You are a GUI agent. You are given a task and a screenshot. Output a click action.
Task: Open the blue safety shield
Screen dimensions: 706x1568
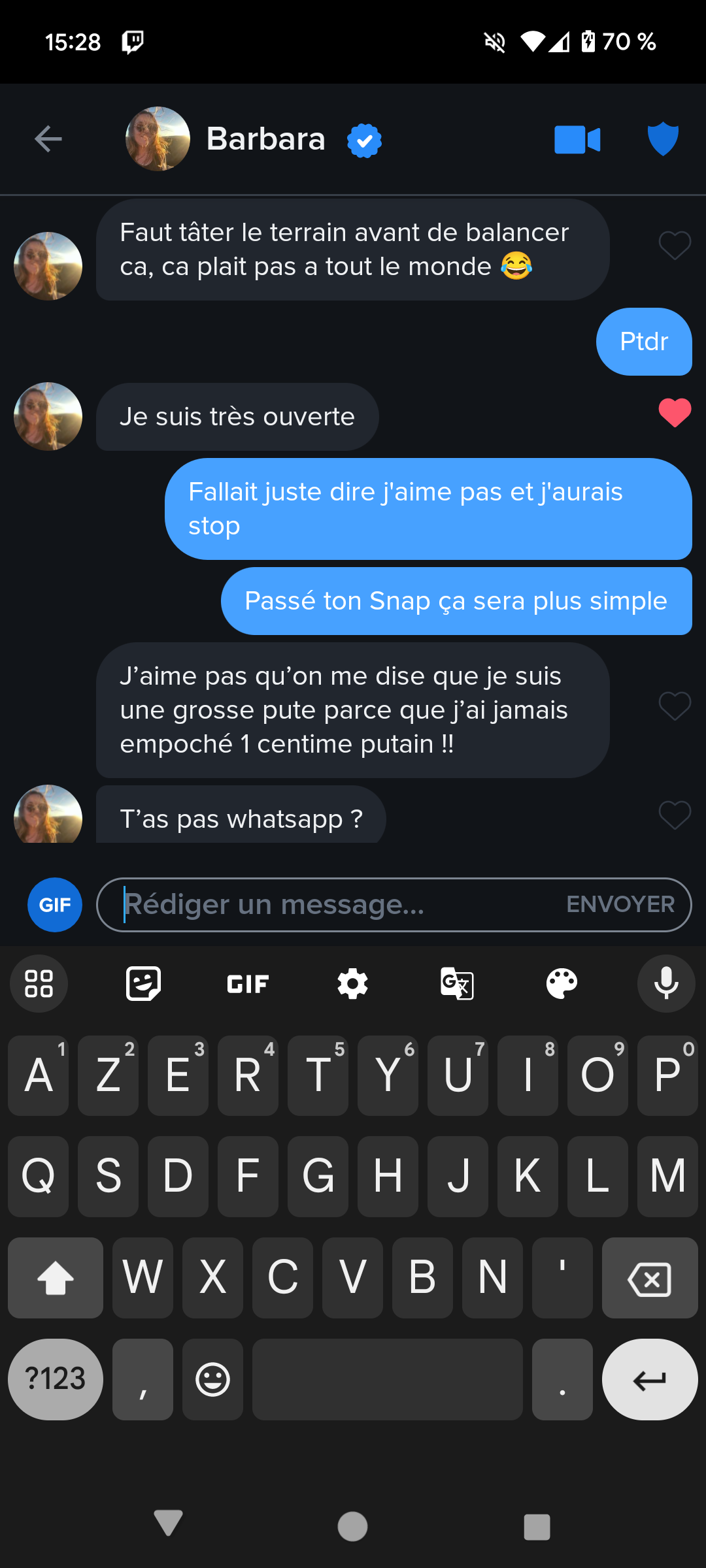[663, 139]
